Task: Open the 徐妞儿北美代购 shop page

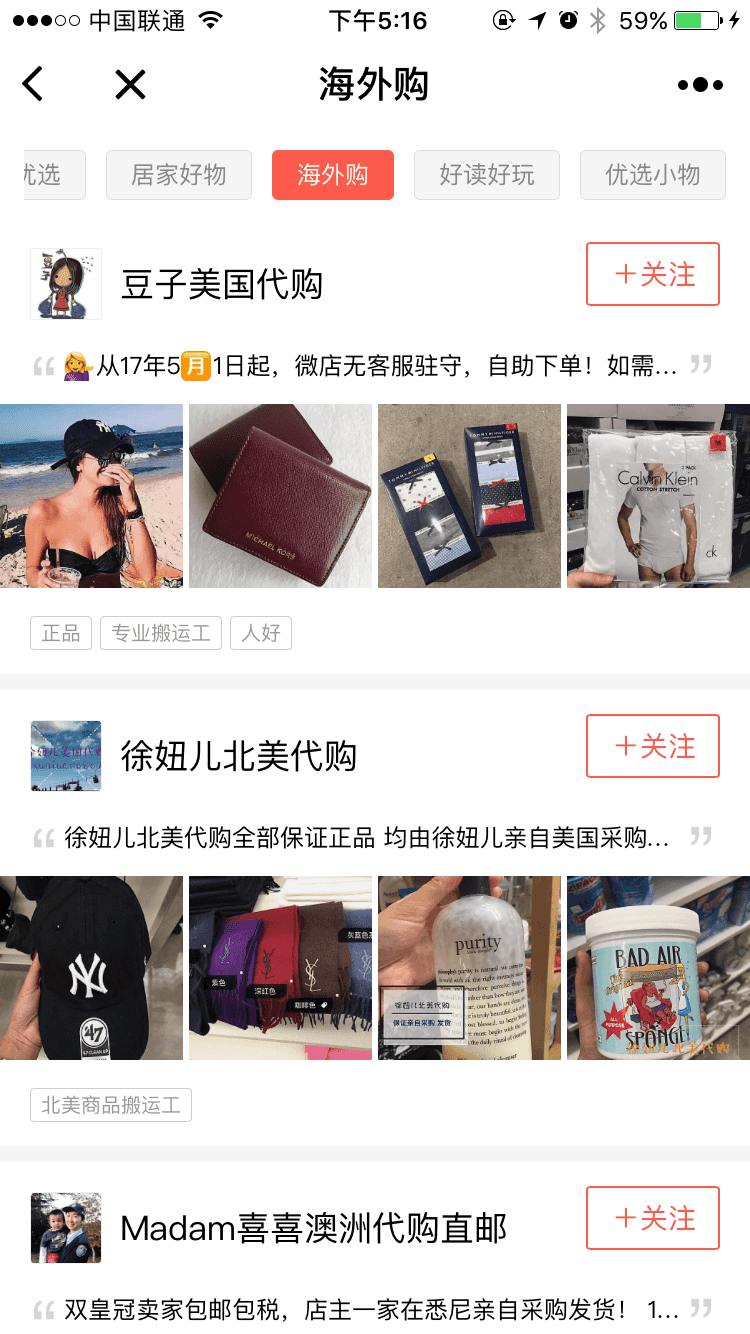Action: 238,756
